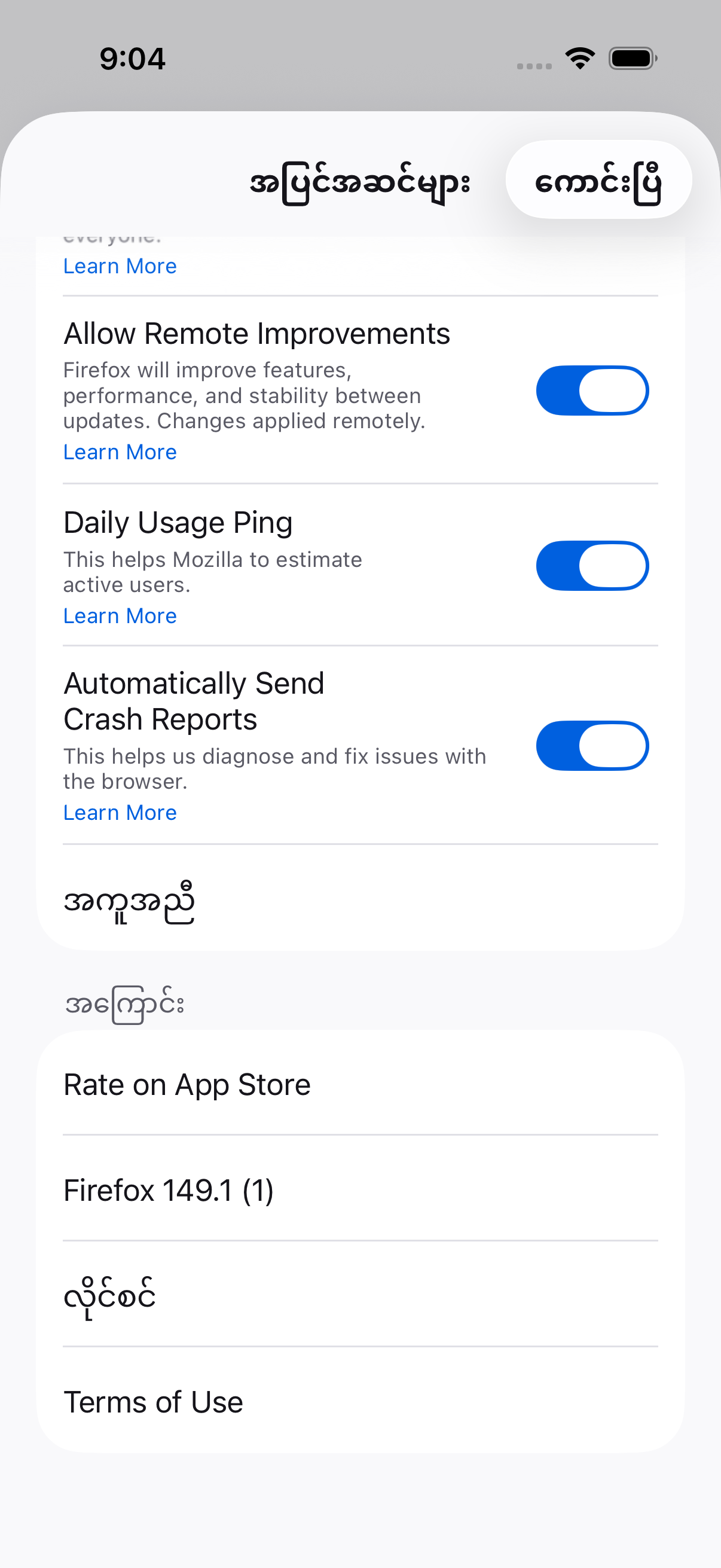This screenshot has height=1568, width=721.
Task: Open Learn More under Daily Usage Ping
Action: click(x=120, y=616)
